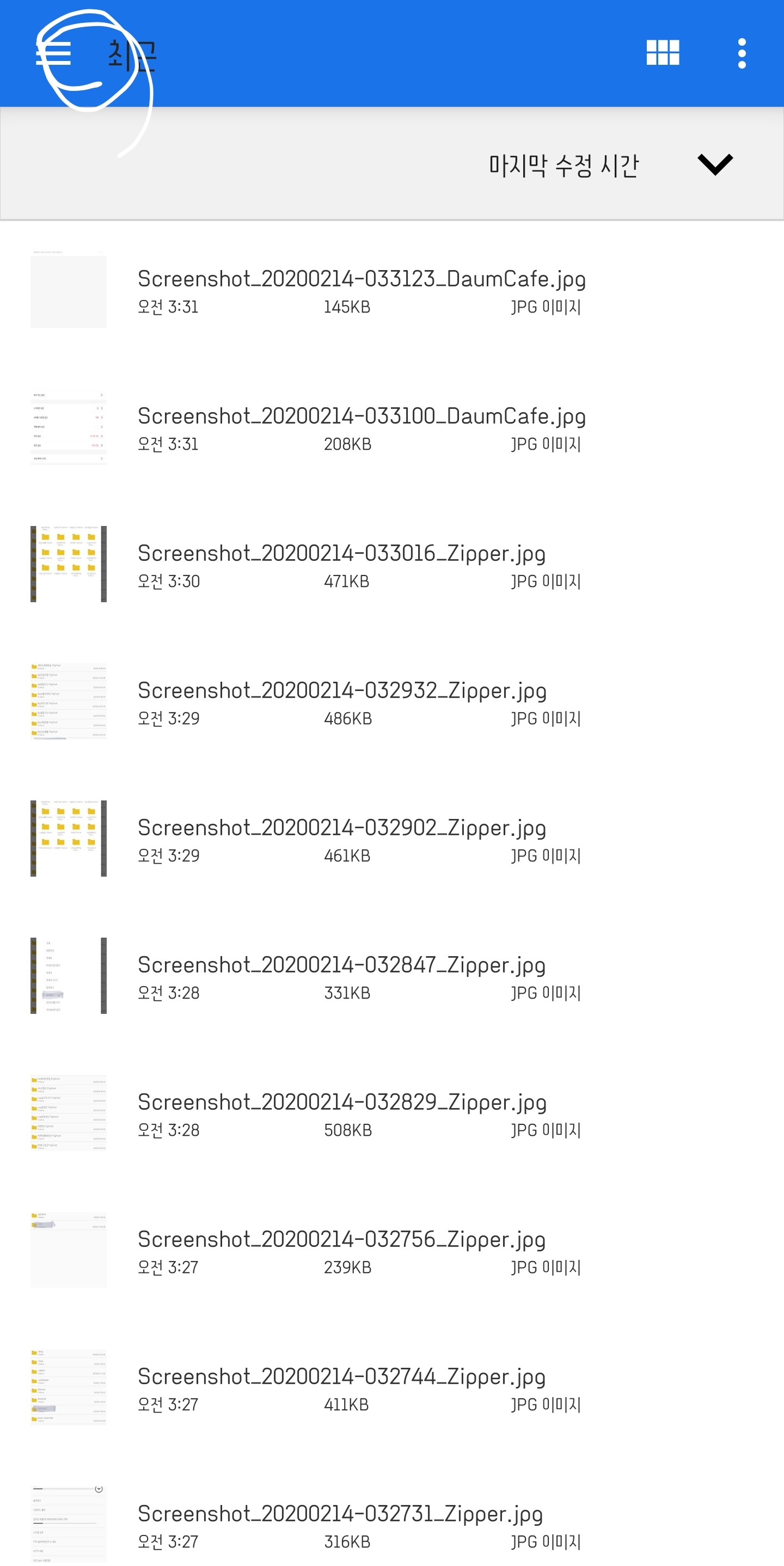Switch to grid view
784x1566 pixels.
(x=663, y=53)
